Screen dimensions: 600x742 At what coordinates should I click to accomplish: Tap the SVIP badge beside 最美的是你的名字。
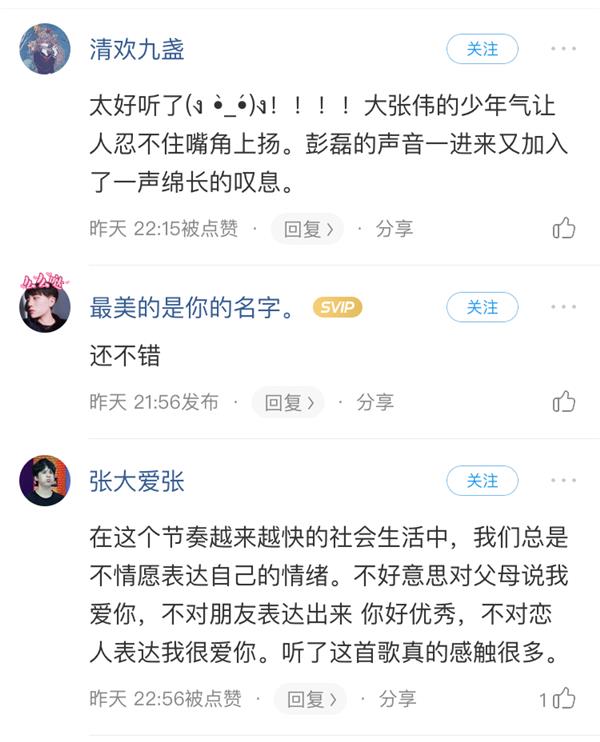pyautogui.click(x=337, y=308)
